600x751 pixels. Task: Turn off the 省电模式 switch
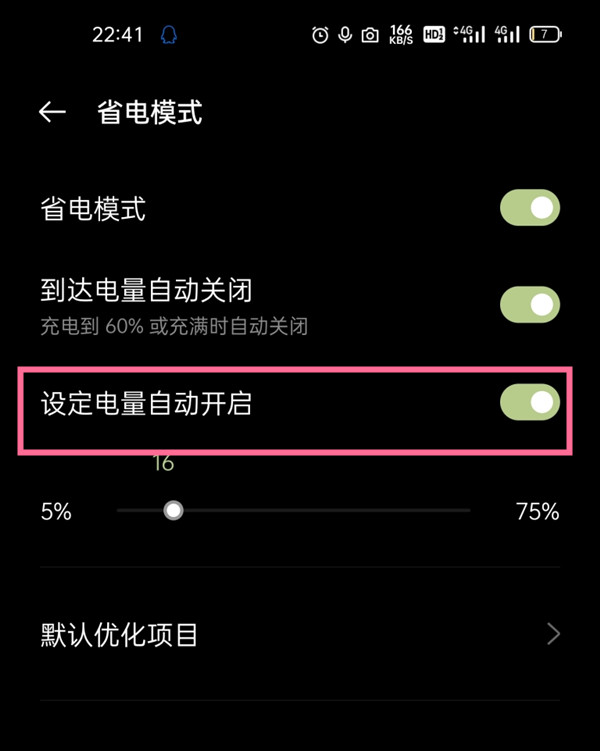coord(529,209)
